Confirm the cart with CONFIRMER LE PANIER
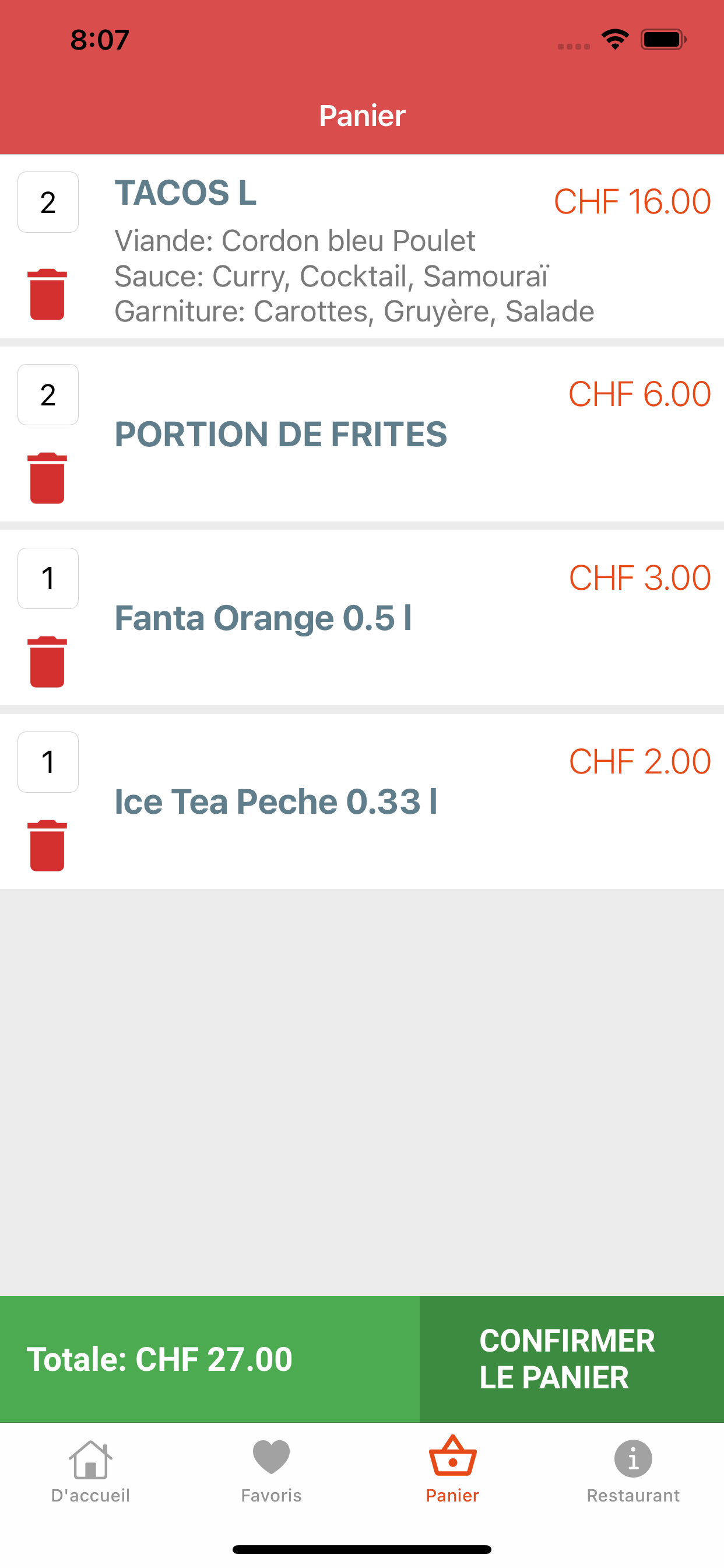Viewport: 724px width, 1568px height. 571,1359
